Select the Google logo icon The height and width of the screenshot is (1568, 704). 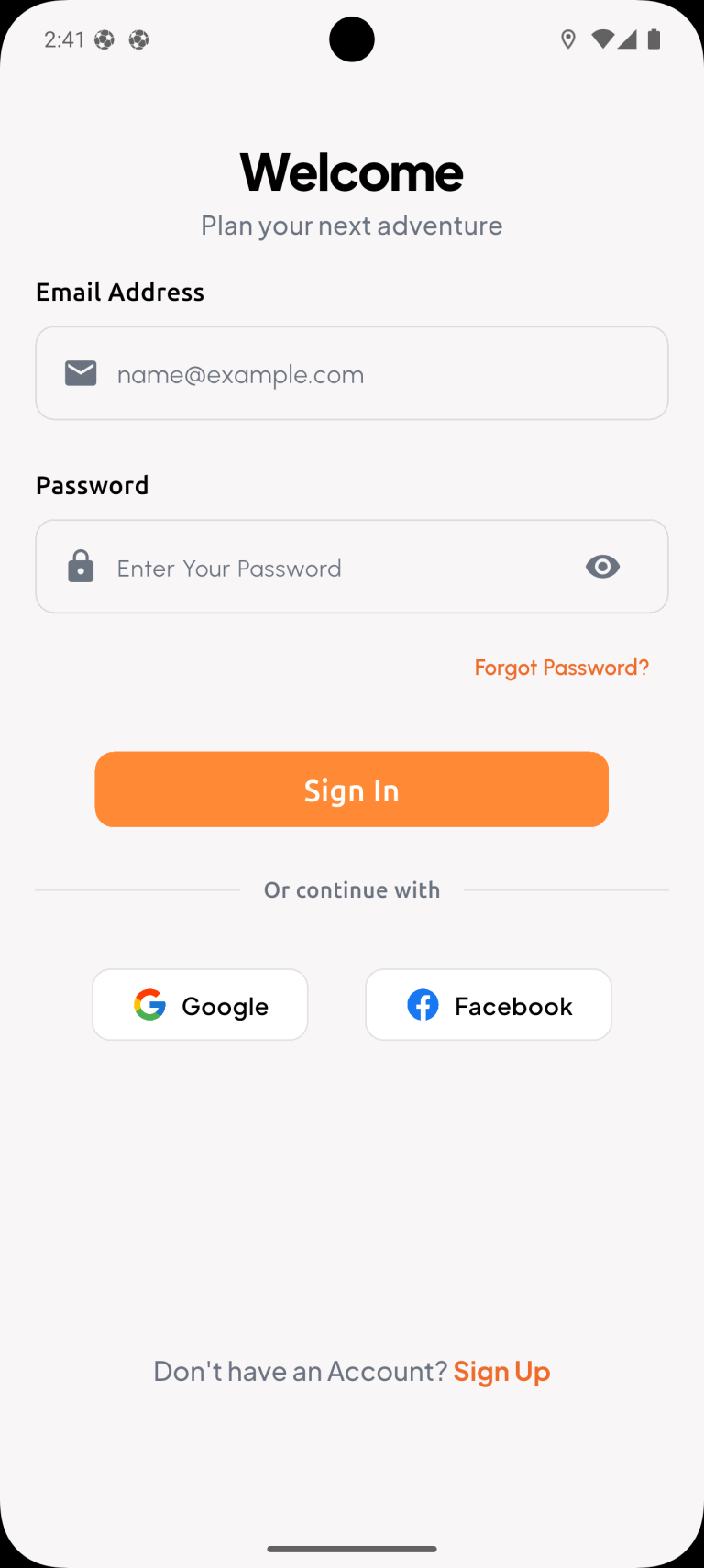pyautogui.click(x=149, y=1004)
